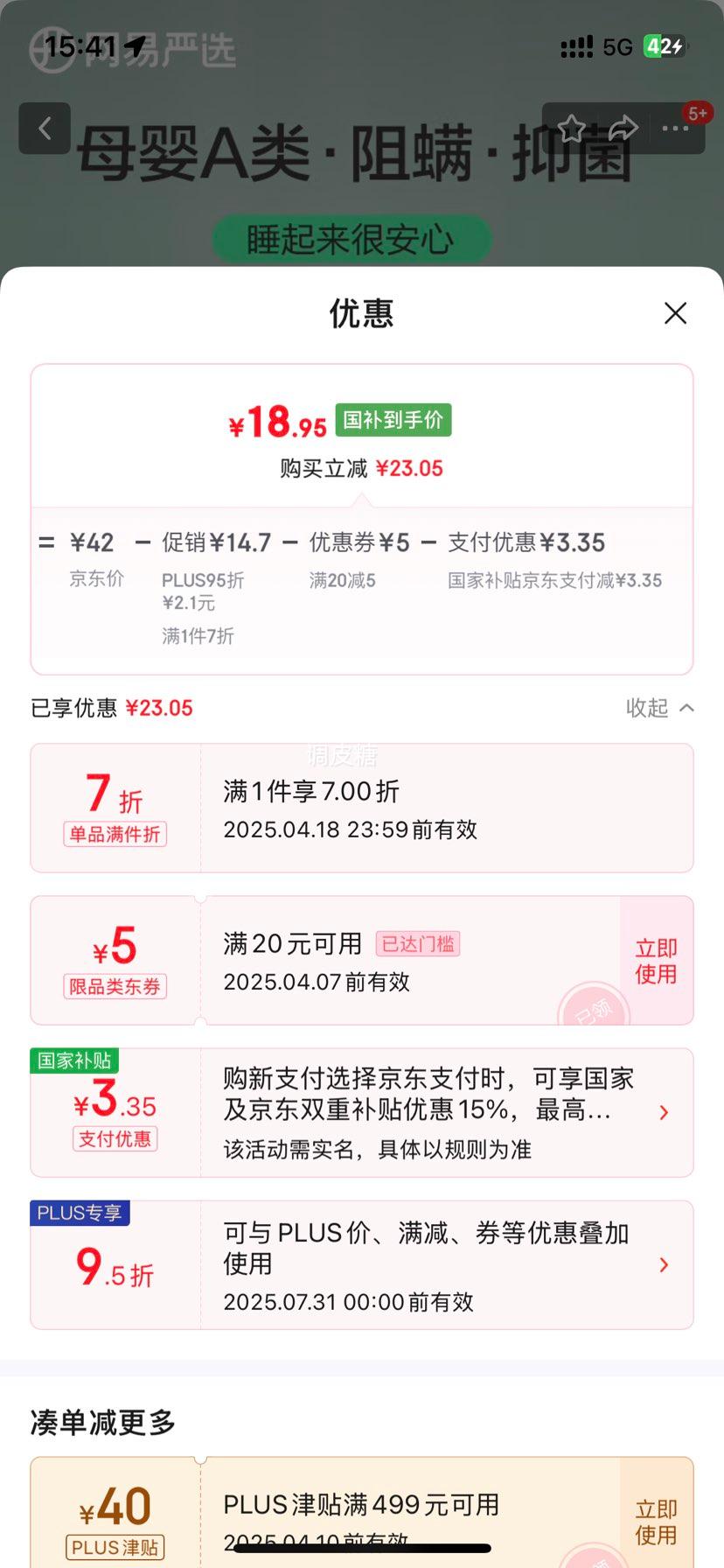Tap the back arrow at top left
Image resolution: width=724 pixels, height=1568 pixels.
click(45, 128)
